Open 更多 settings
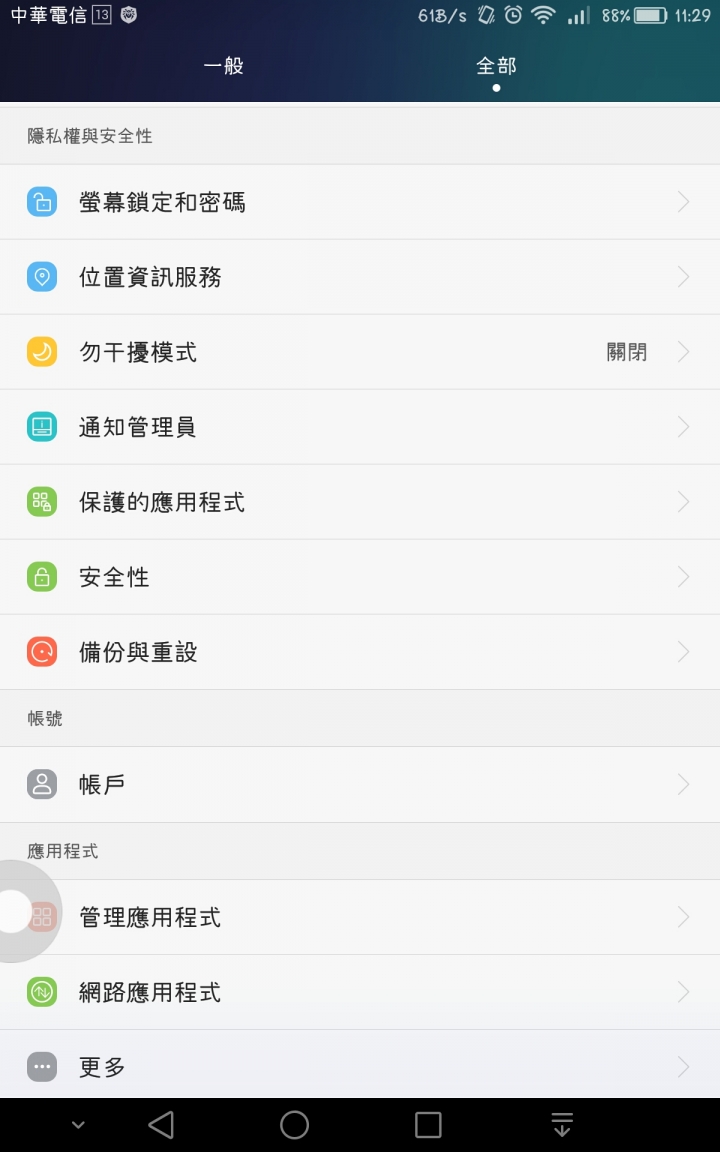The width and height of the screenshot is (720, 1152). tap(360, 1067)
